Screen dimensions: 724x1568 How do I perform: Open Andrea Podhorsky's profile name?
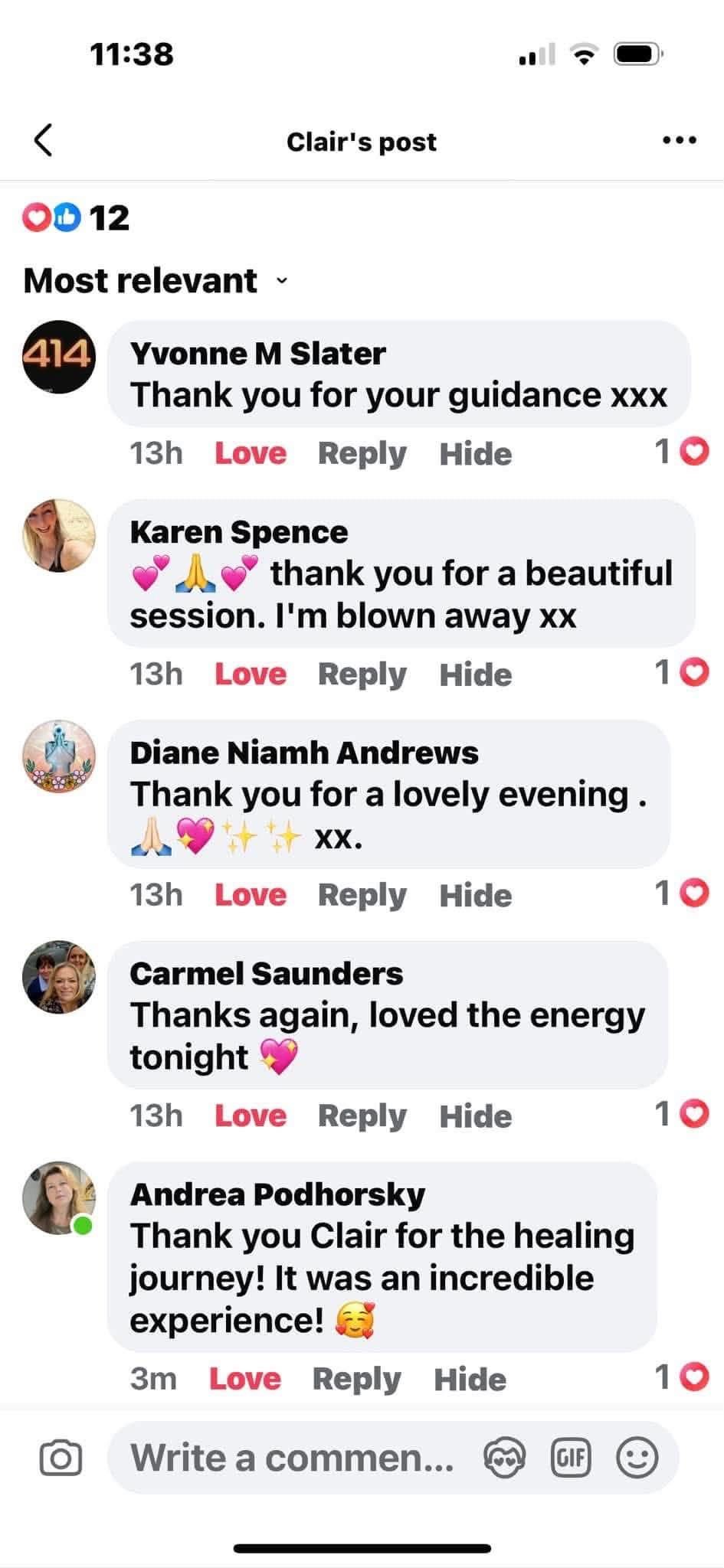point(277,1194)
